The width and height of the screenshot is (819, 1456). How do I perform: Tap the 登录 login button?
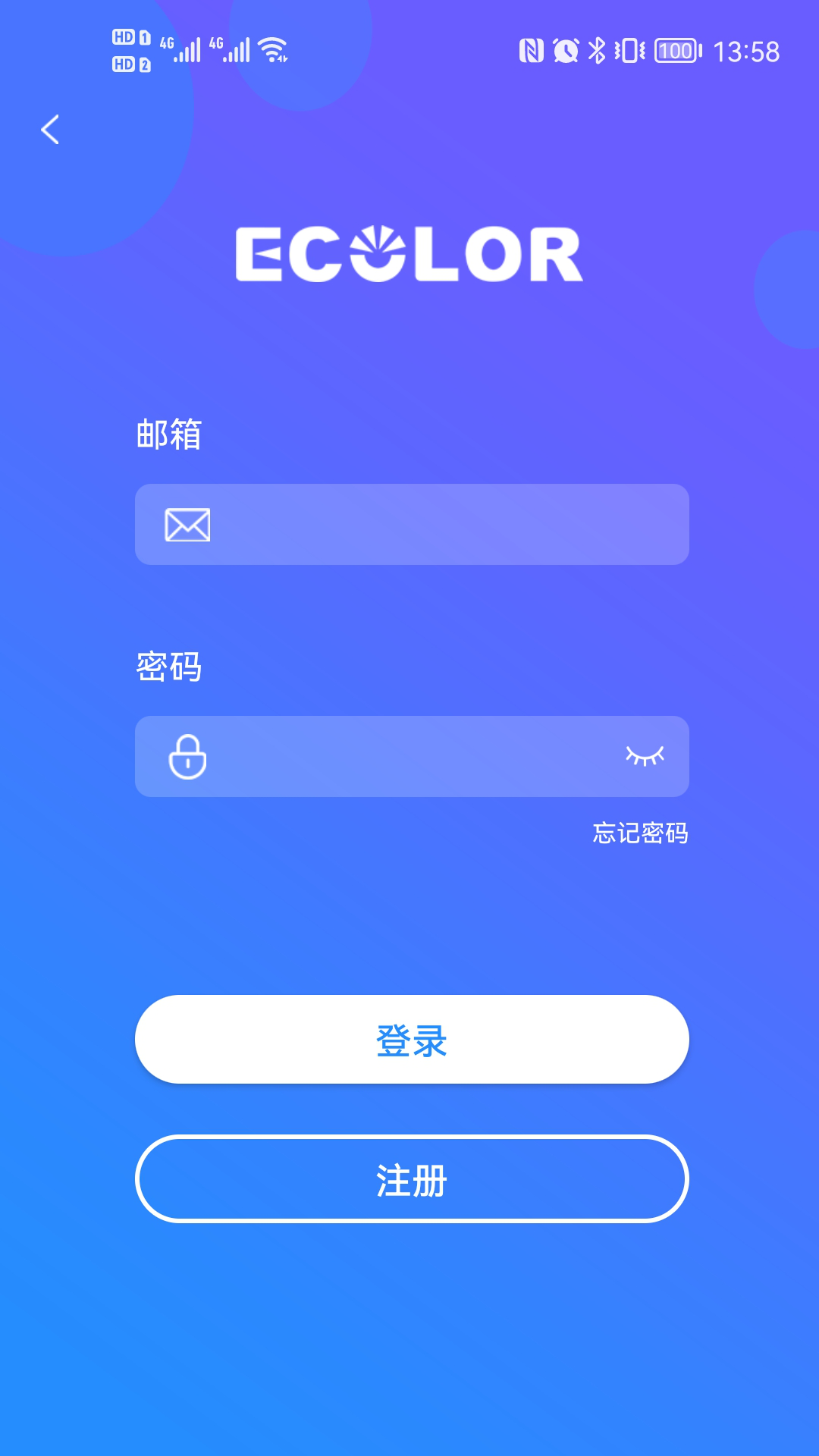click(412, 1039)
